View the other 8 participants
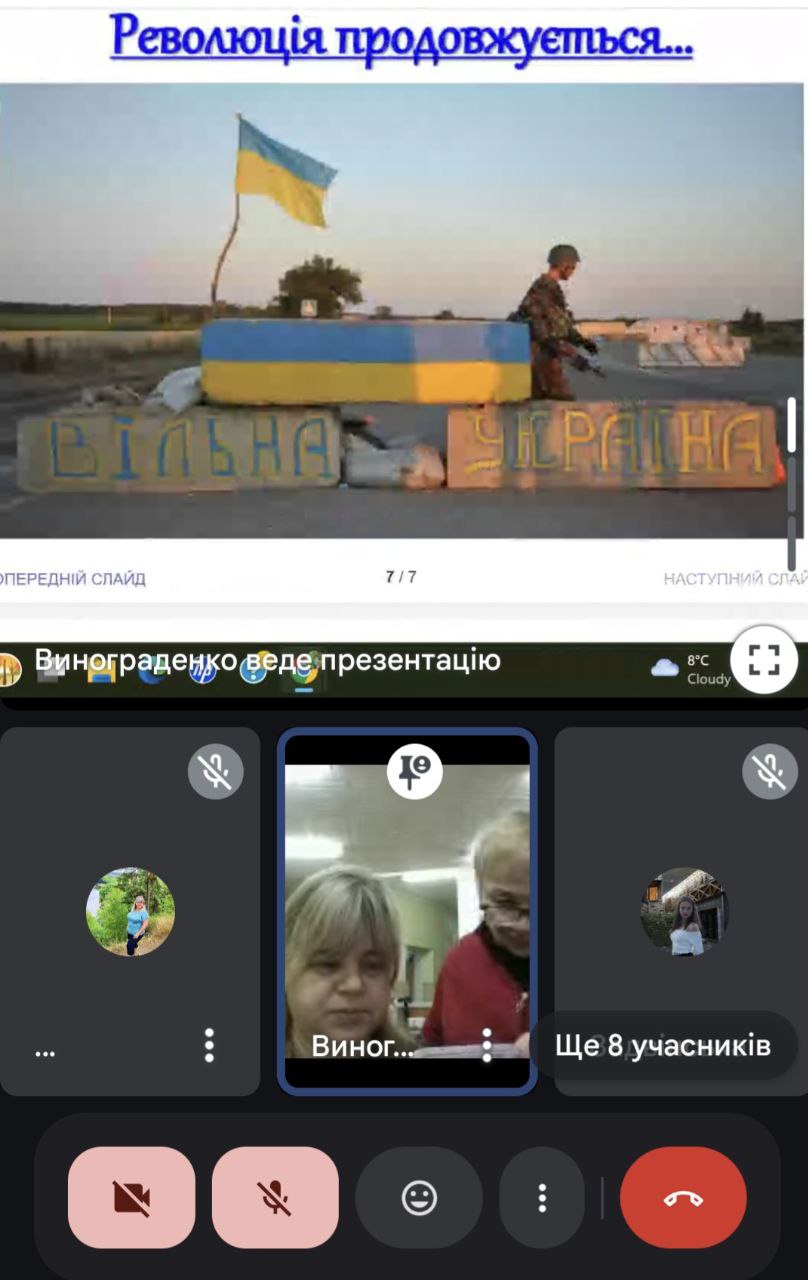 pyautogui.click(x=663, y=1046)
